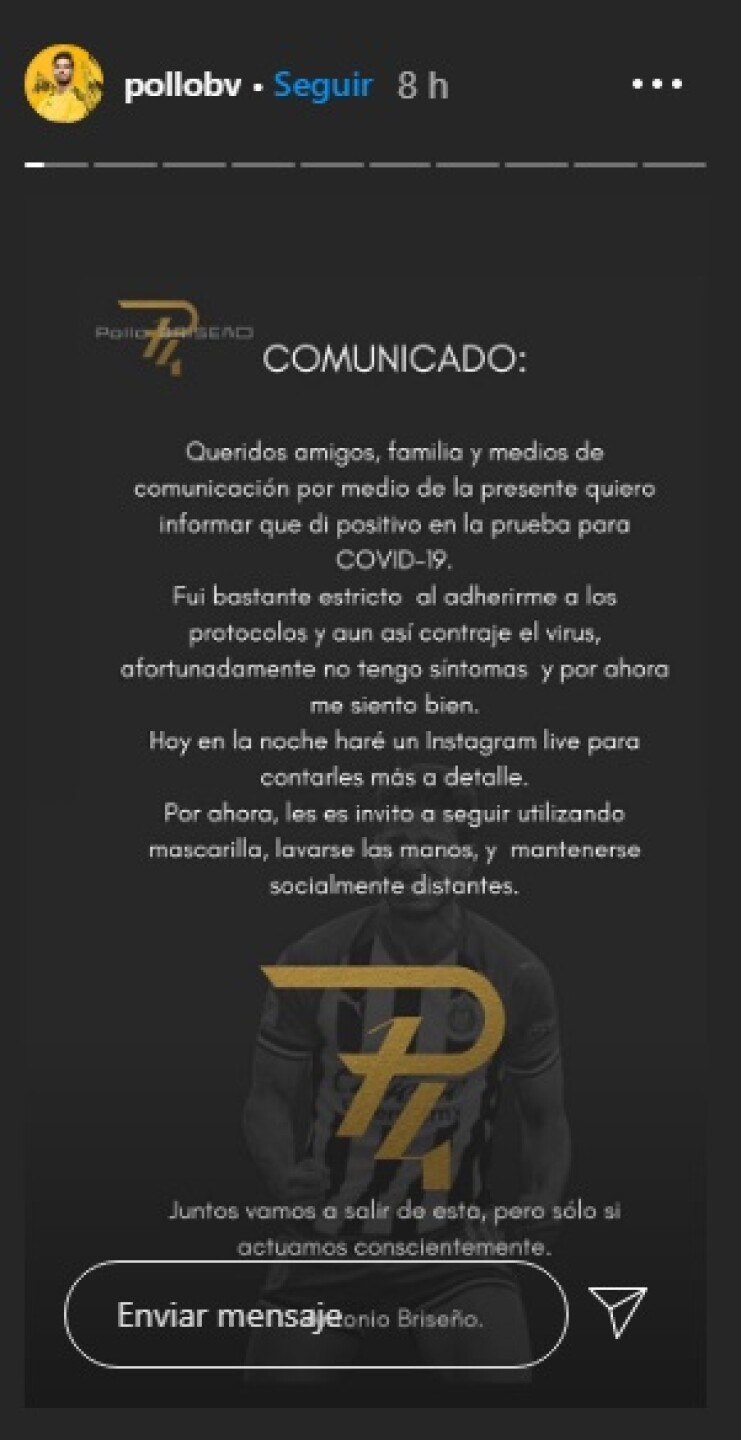
Task: Open pollobv's profile picture
Action: coord(64,84)
